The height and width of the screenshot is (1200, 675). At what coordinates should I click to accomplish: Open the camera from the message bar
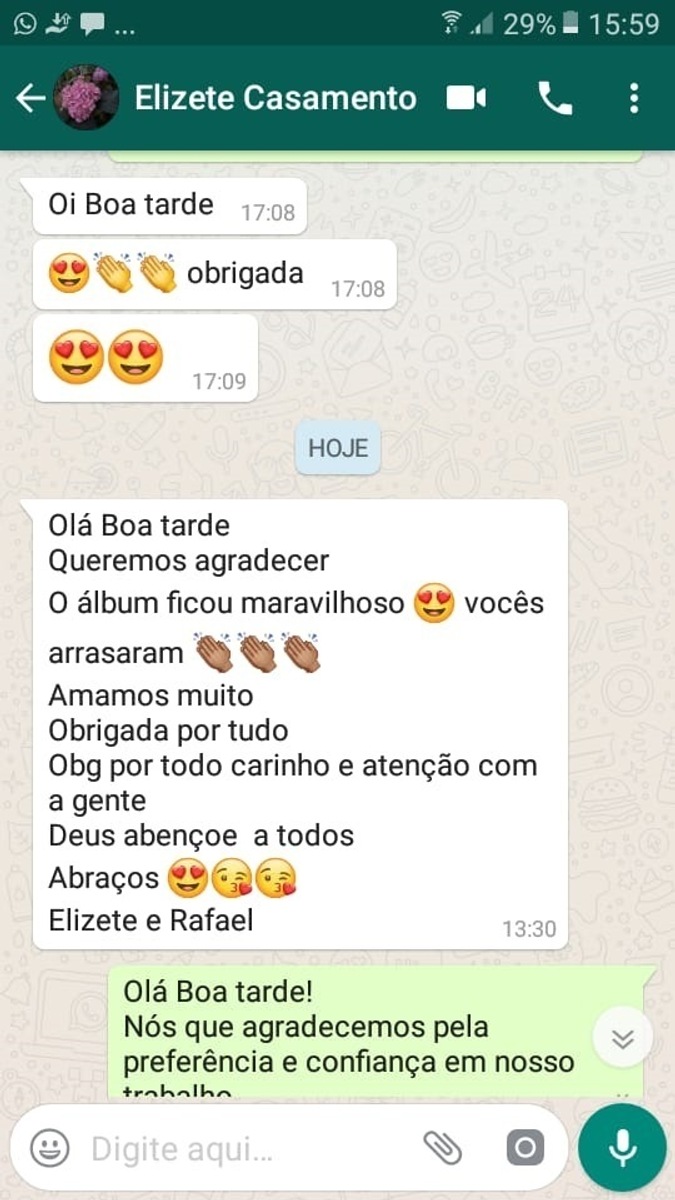pos(525,1148)
